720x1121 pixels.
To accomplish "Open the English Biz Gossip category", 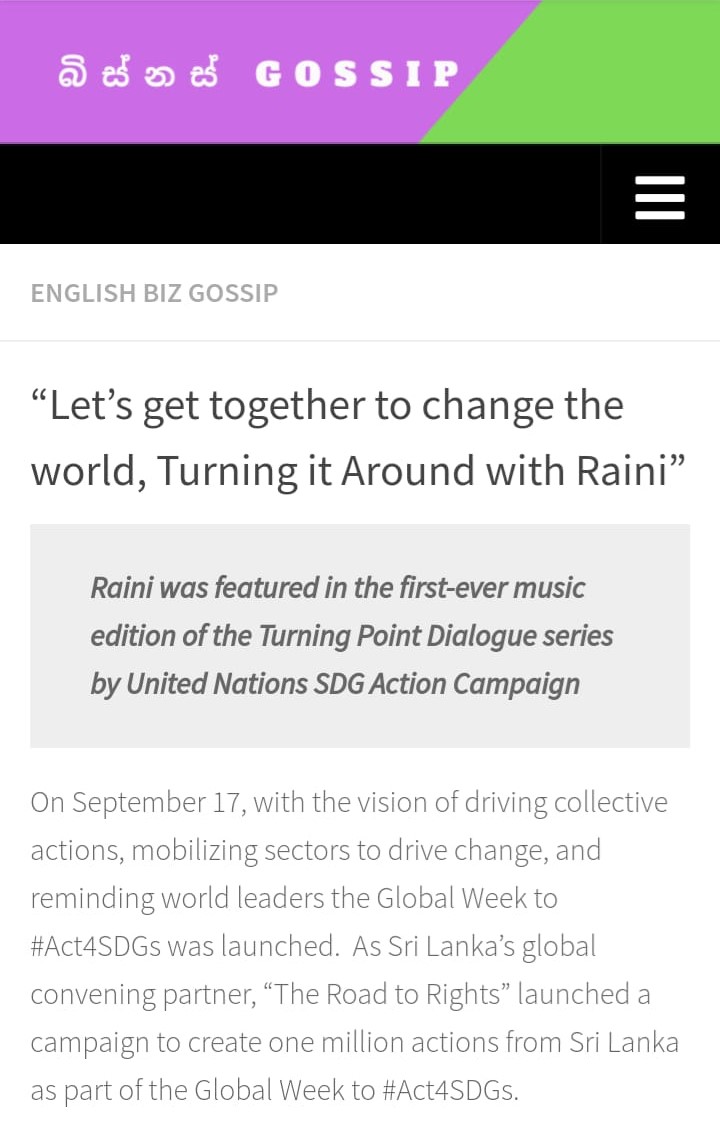I will (x=154, y=293).
